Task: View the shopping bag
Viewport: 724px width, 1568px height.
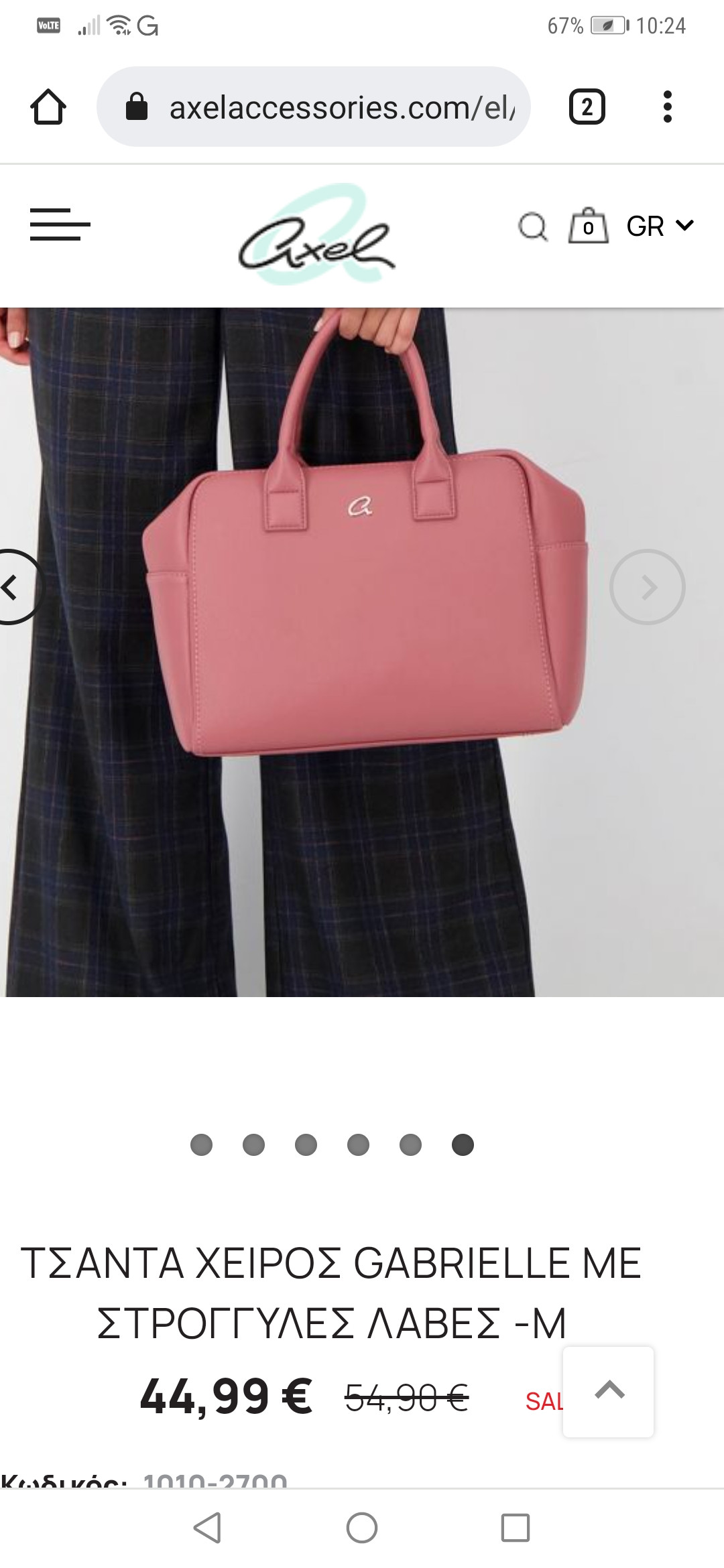Action: coord(588,226)
